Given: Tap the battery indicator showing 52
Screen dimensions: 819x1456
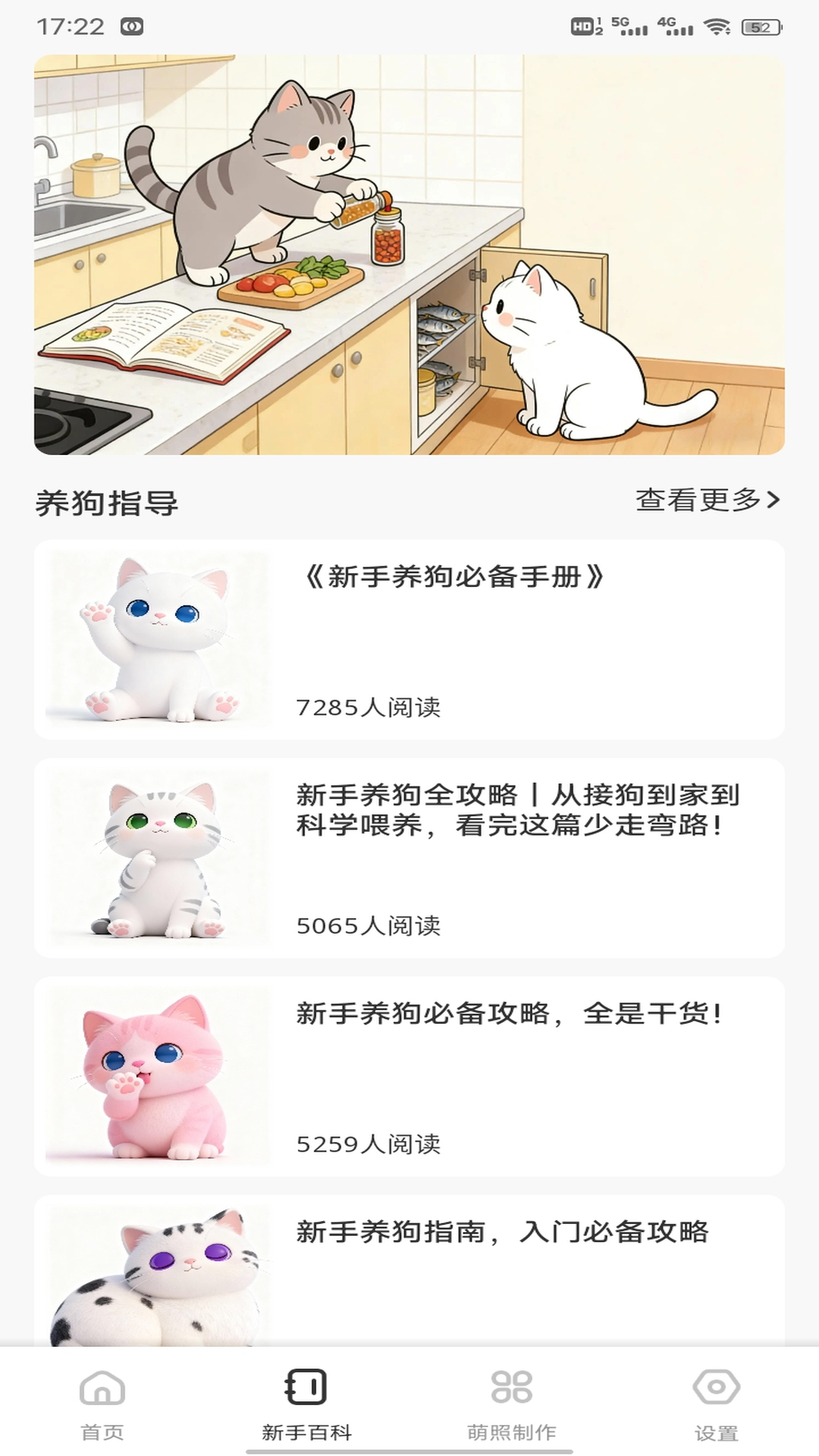Looking at the screenshot, I should click(758, 24).
